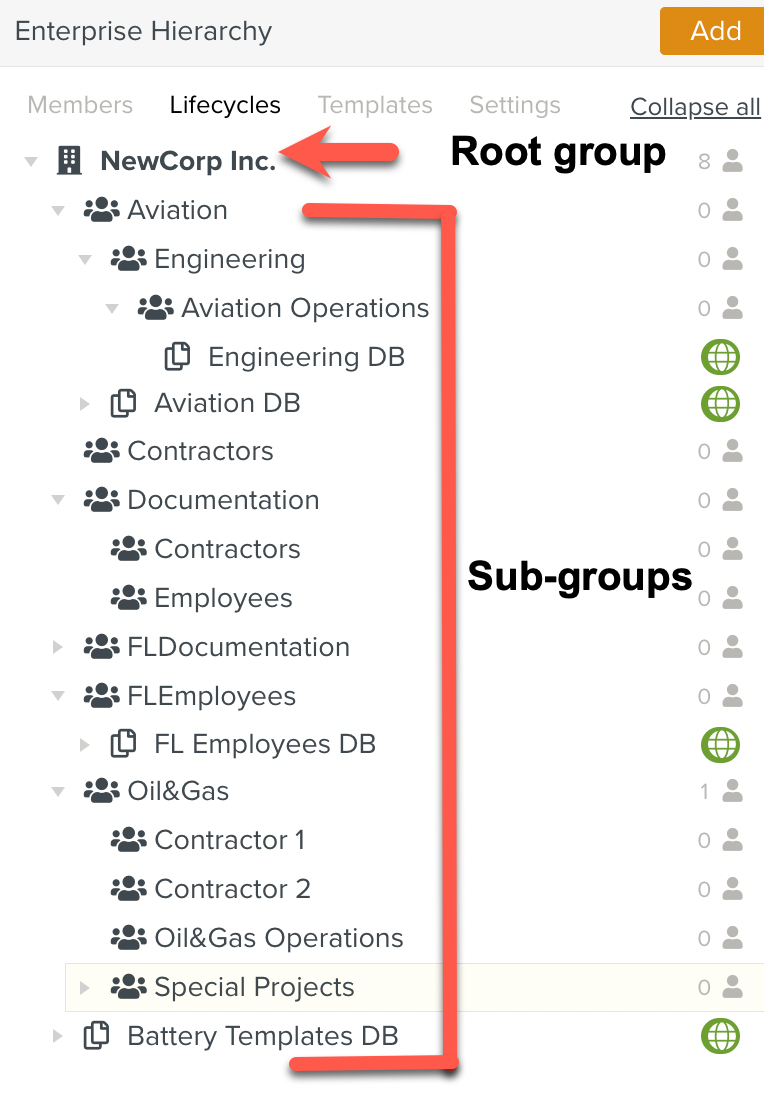
Task: Click the member count for Special Projects
Action: pos(716,987)
